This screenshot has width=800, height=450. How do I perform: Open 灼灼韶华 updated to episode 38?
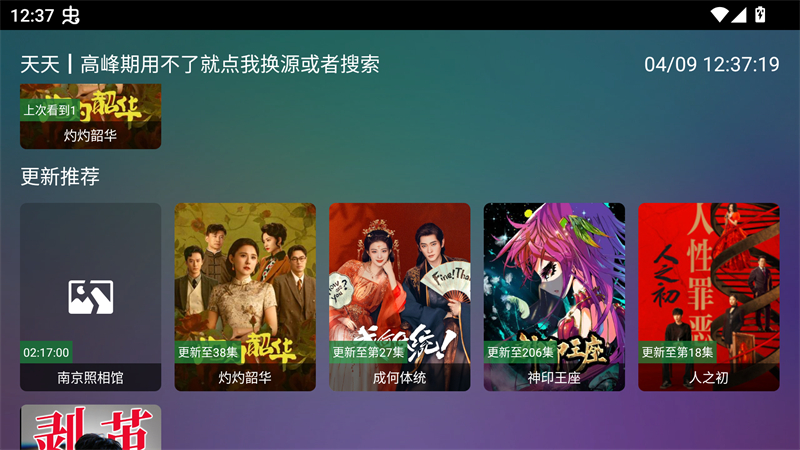tap(245, 296)
